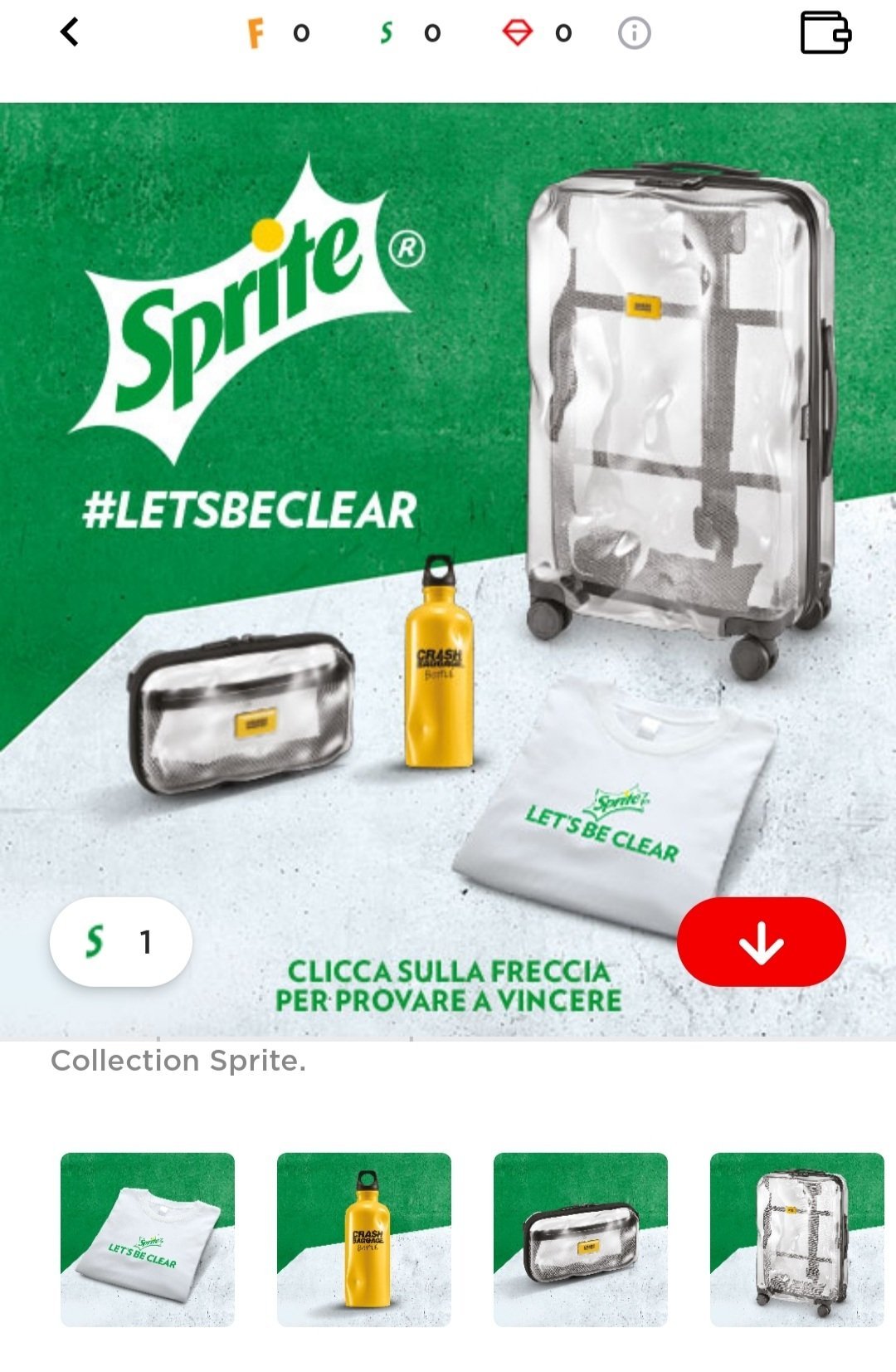896x1372 pixels.
Task: Open the wallet icon
Action: click(x=825, y=32)
